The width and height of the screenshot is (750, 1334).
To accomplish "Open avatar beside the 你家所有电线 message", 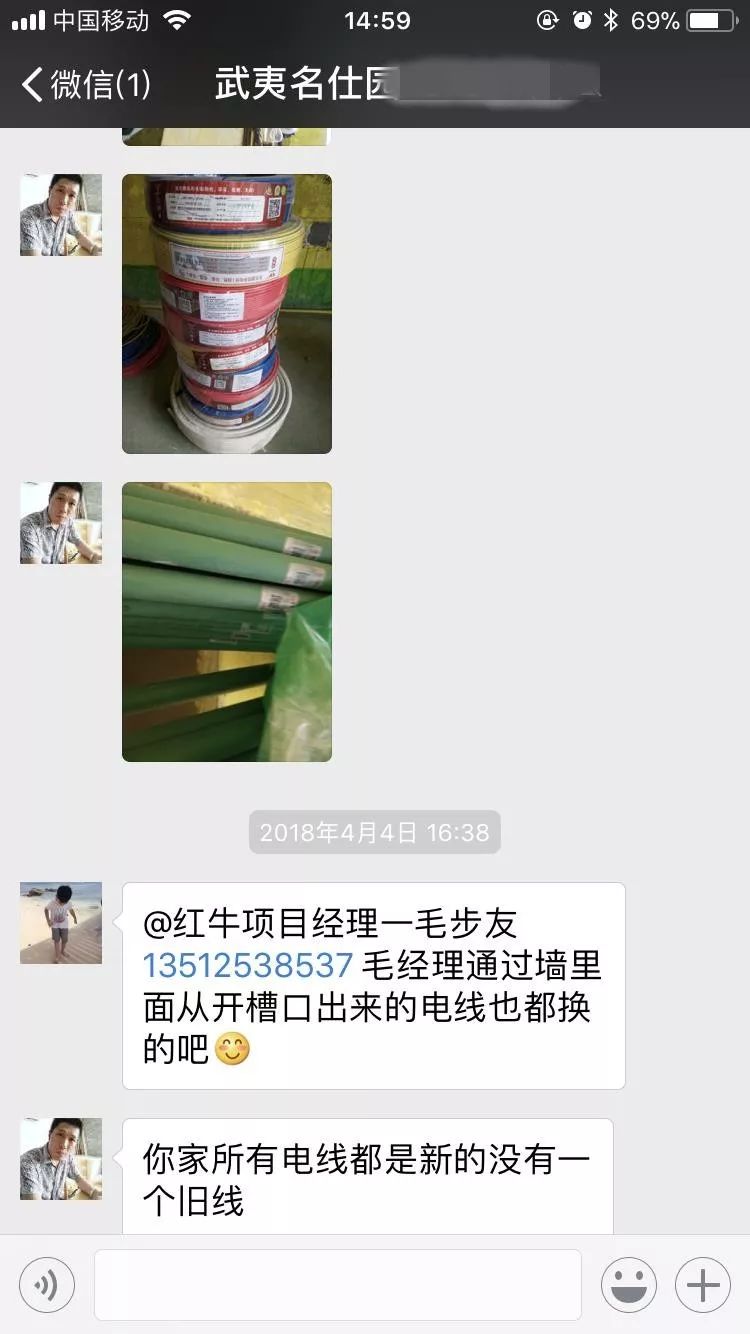I will (61, 1159).
